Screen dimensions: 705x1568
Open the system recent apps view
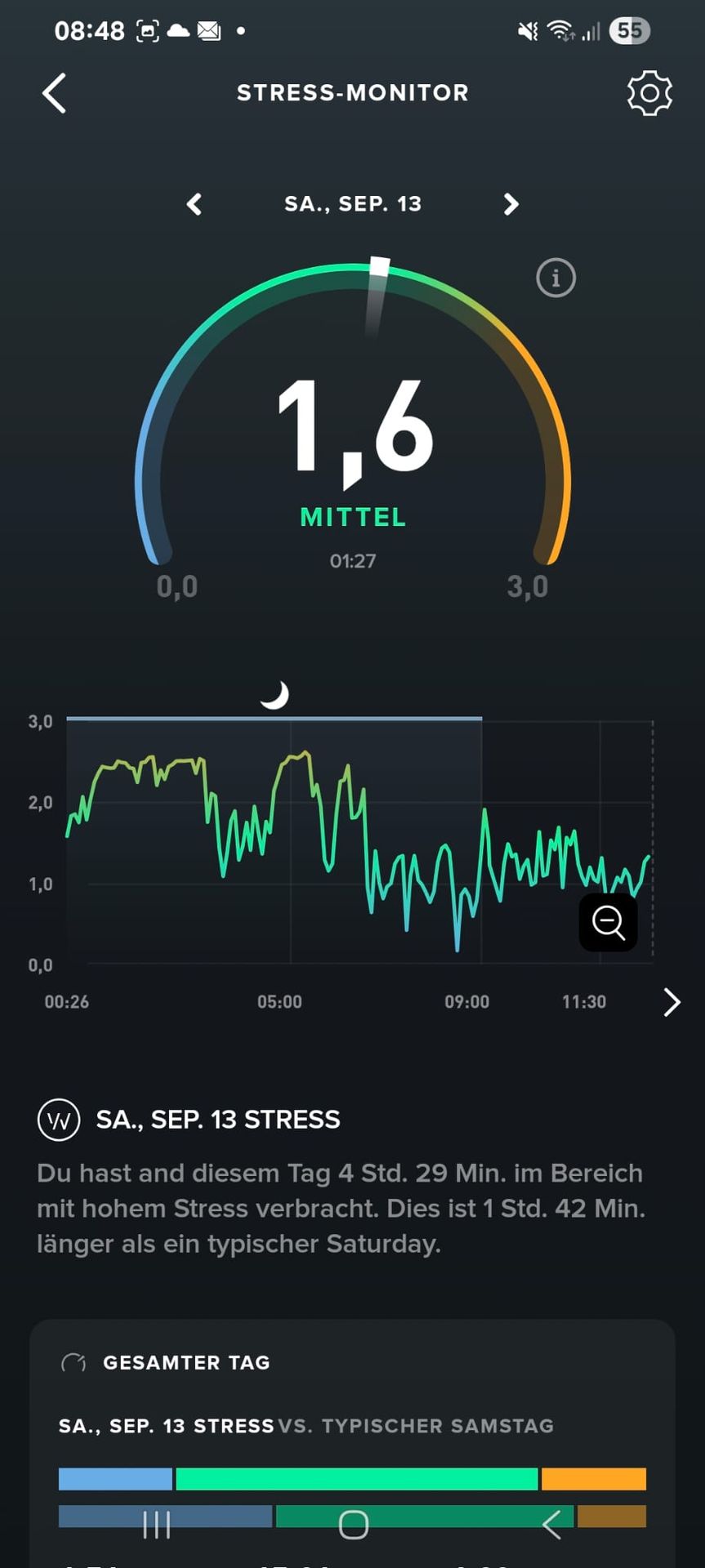pyautogui.click(x=156, y=1525)
